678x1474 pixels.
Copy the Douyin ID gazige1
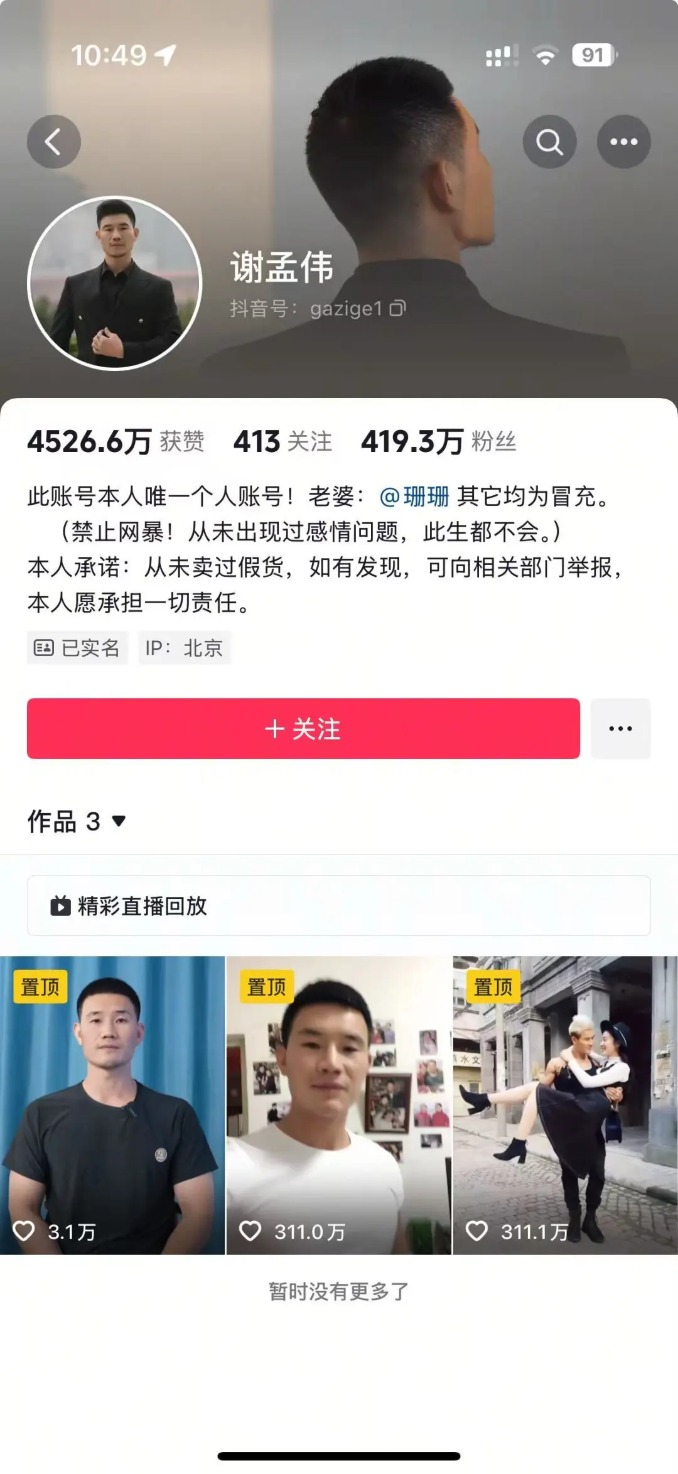398,309
